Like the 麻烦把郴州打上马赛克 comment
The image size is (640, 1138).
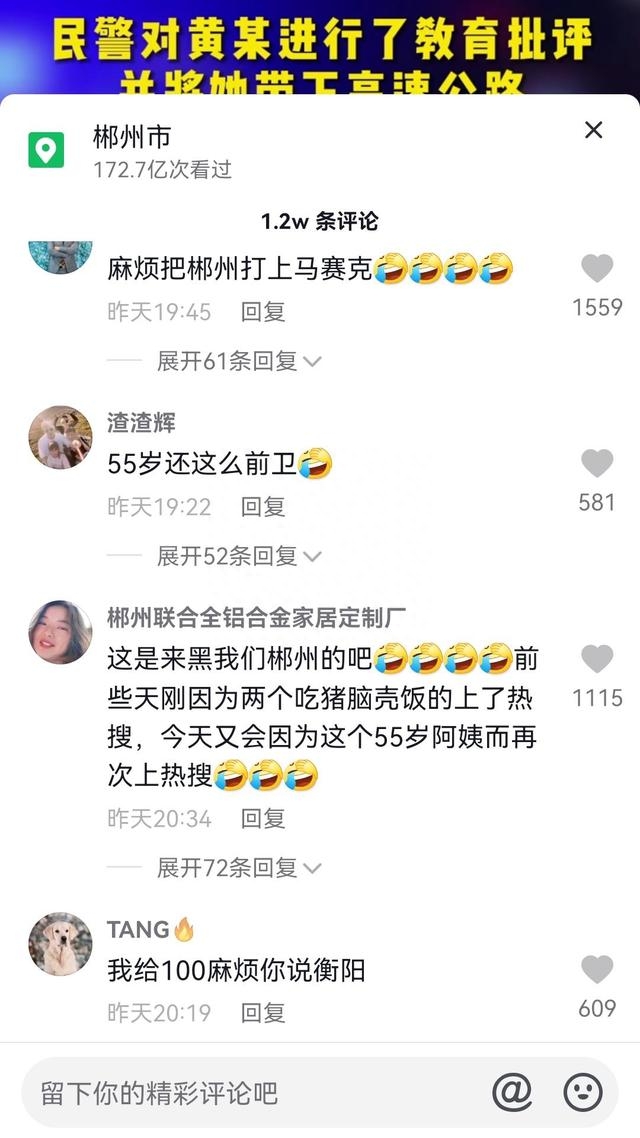[597, 269]
